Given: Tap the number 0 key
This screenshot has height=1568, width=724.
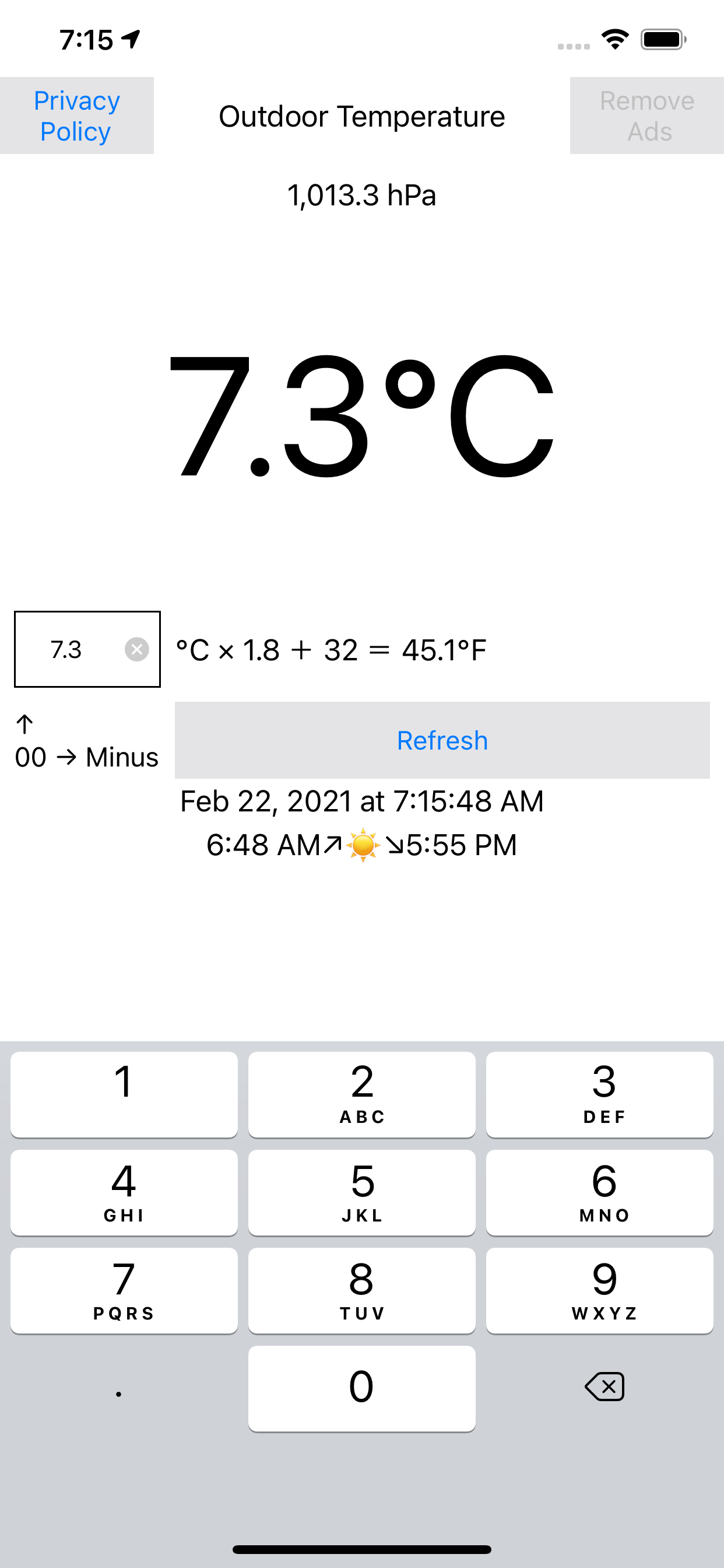Looking at the screenshot, I should [x=361, y=1387].
